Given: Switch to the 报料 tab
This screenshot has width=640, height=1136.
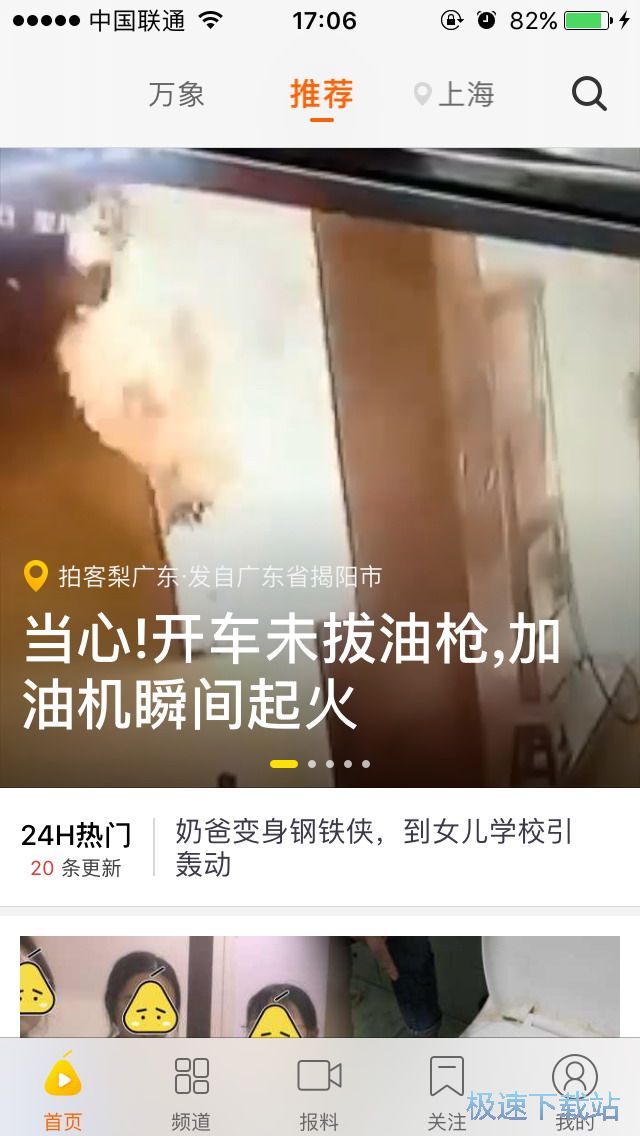Looking at the screenshot, I should [x=319, y=1088].
